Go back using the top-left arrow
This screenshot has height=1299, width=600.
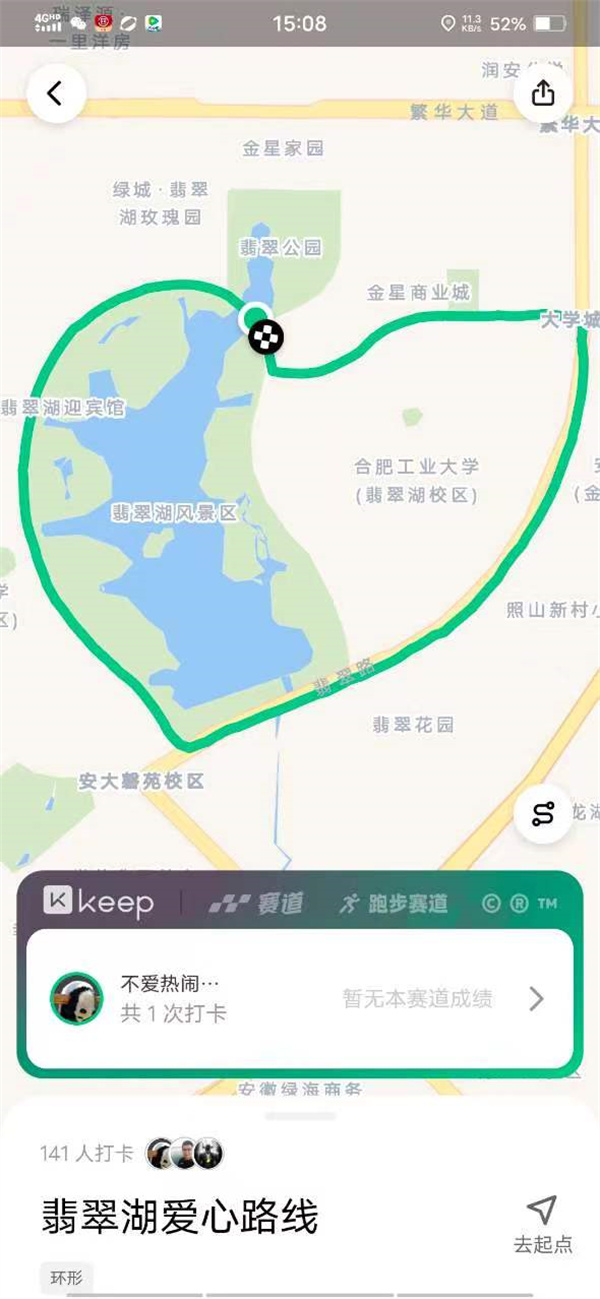(55, 94)
